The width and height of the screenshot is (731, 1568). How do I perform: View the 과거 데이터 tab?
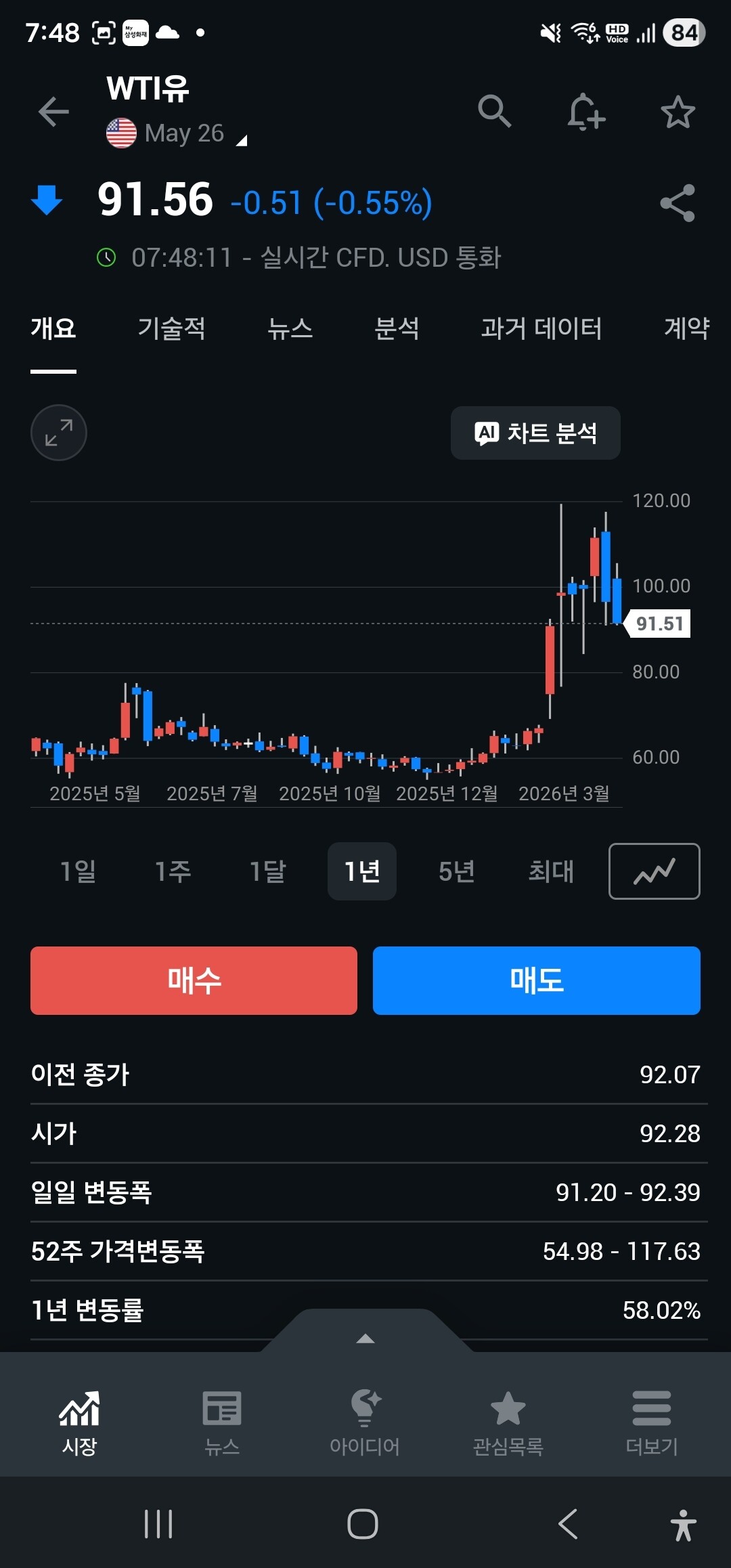coord(541,329)
